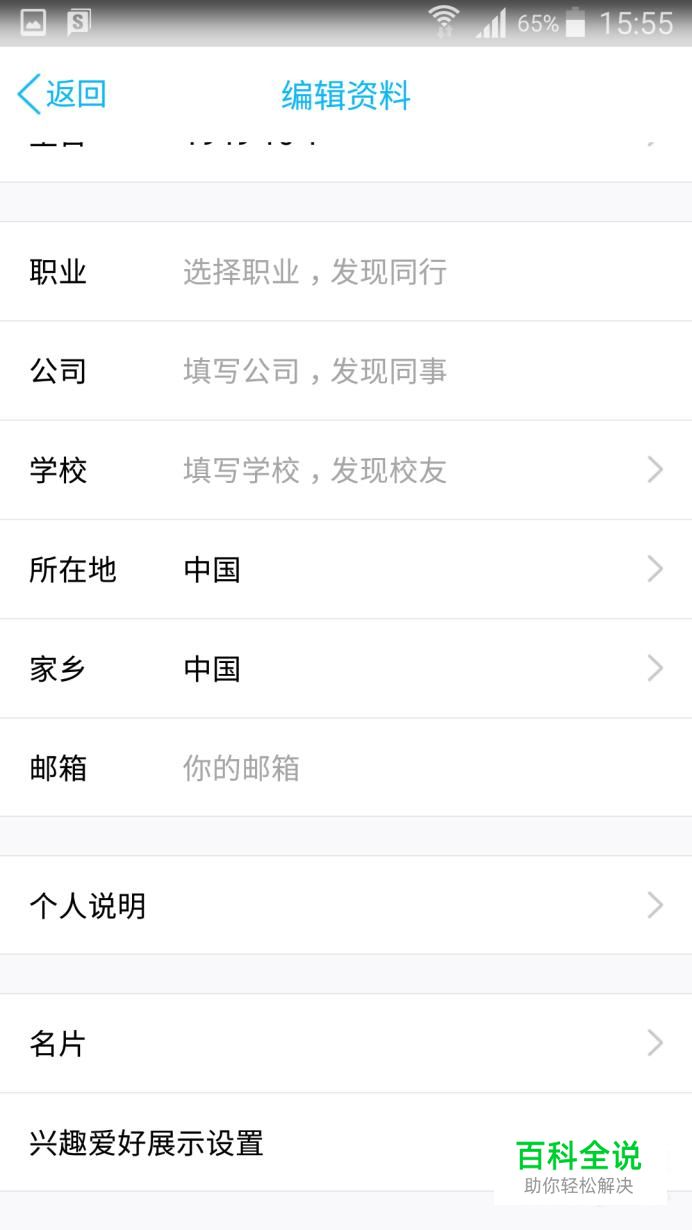Tap the 邮箱 email input field
Viewport: 692px width, 1230px height.
pos(346,767)
